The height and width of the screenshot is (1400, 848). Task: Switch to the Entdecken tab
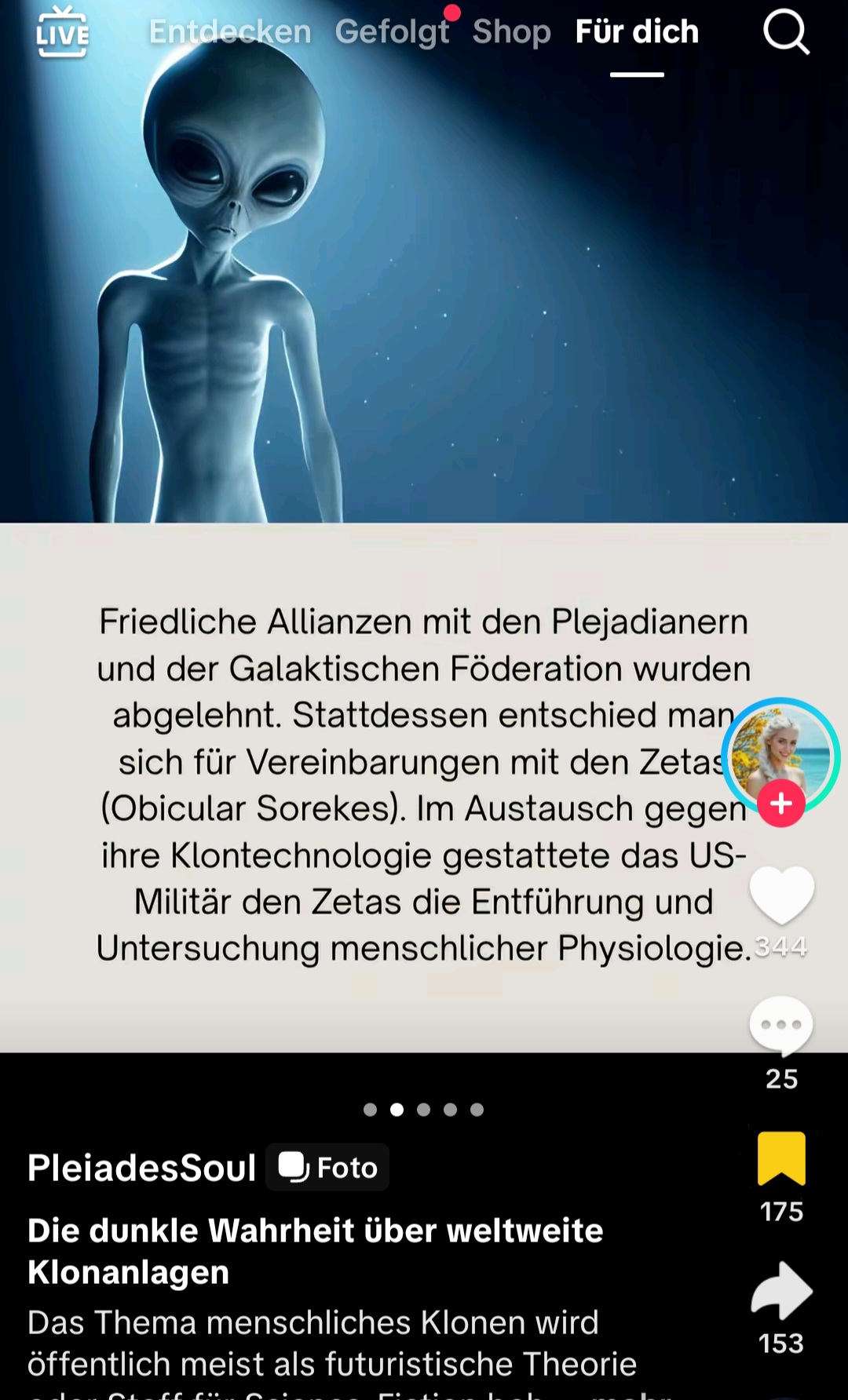(x=230, y=32)
